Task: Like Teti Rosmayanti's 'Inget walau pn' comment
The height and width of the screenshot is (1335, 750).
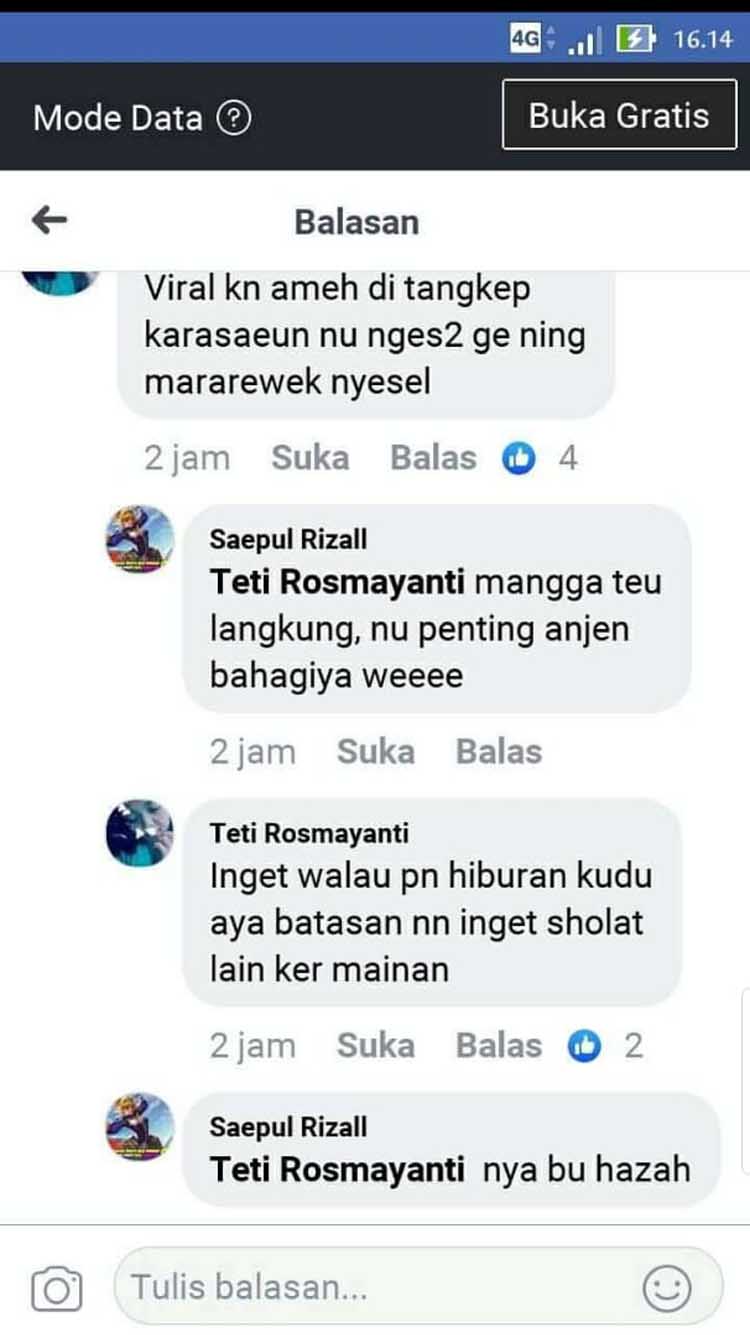Action: [x=375, y=1046]
